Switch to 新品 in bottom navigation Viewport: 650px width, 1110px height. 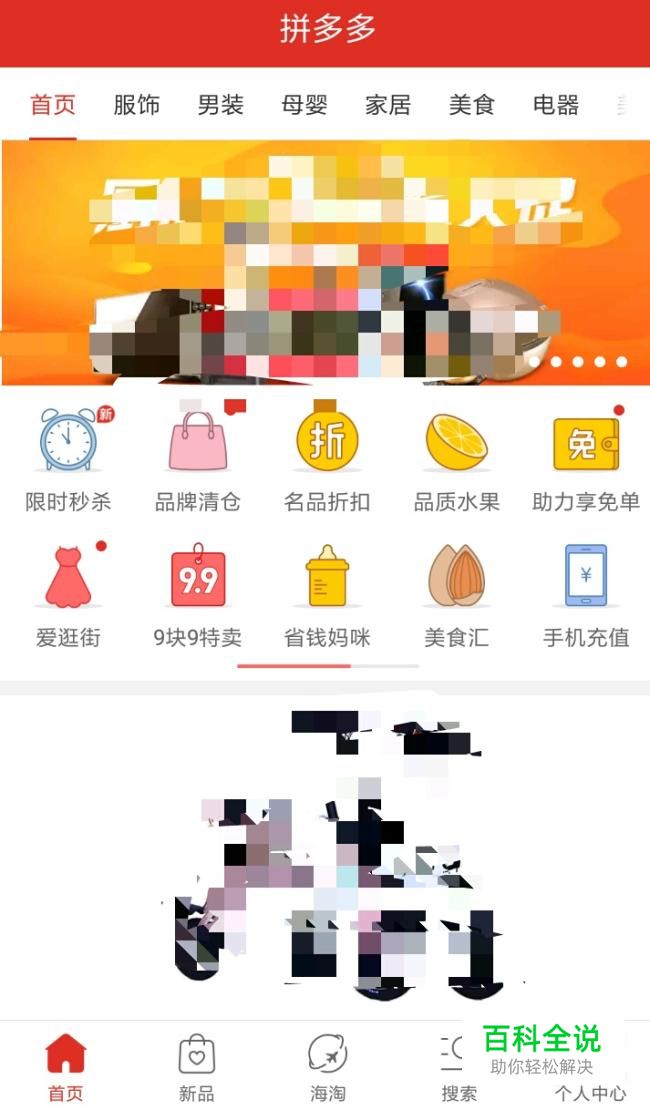(x=196, y=1067)
